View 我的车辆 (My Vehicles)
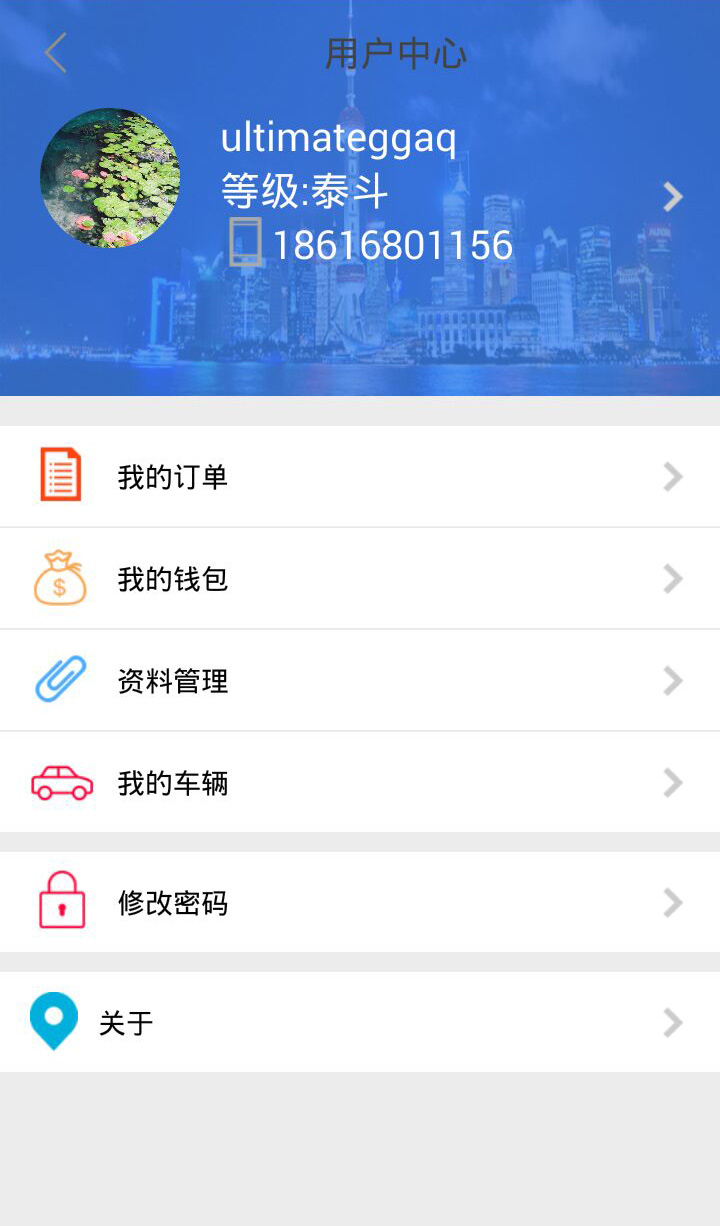Image resolution: width=720 pixels, height=1226 pixels. click(x=360, y=783)
